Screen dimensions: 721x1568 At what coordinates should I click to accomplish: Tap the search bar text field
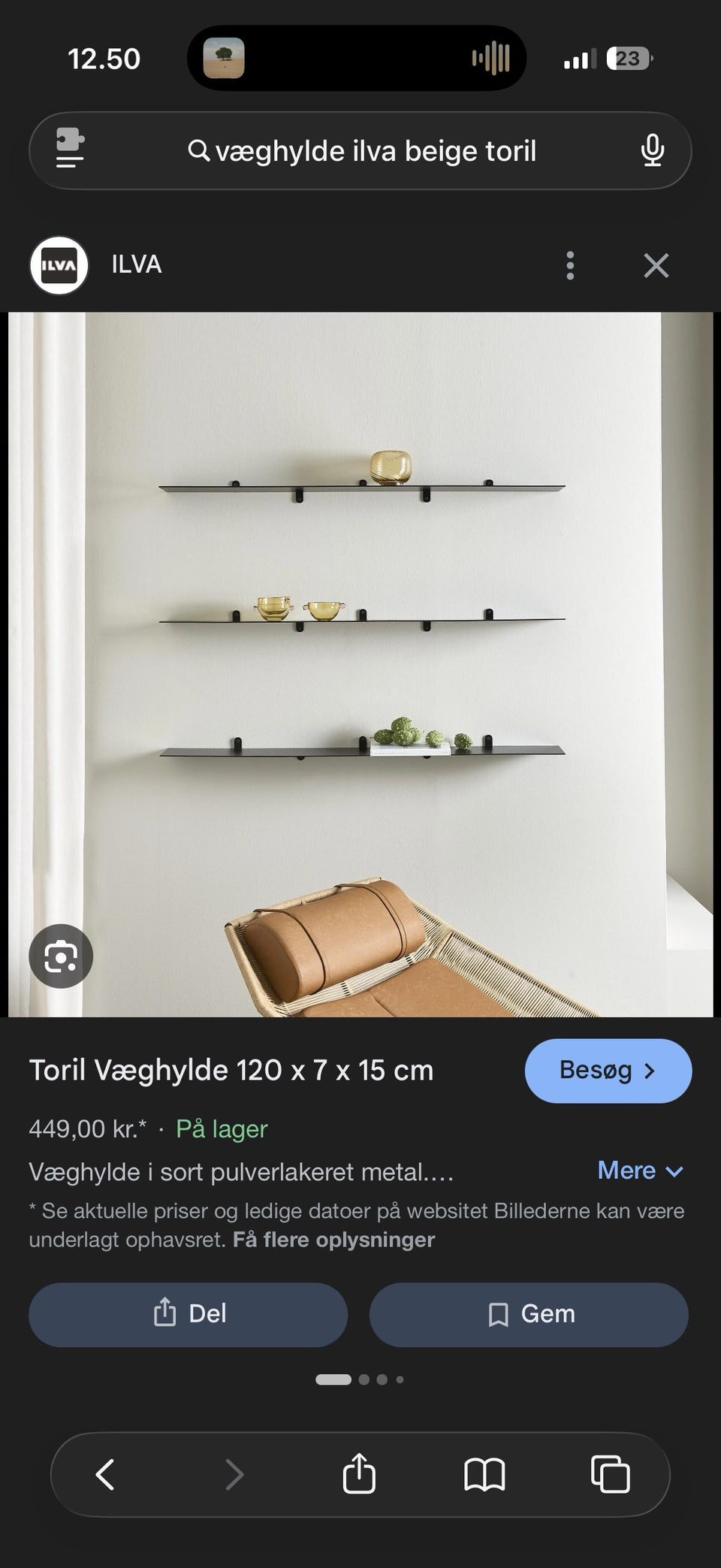pos(376,150)
